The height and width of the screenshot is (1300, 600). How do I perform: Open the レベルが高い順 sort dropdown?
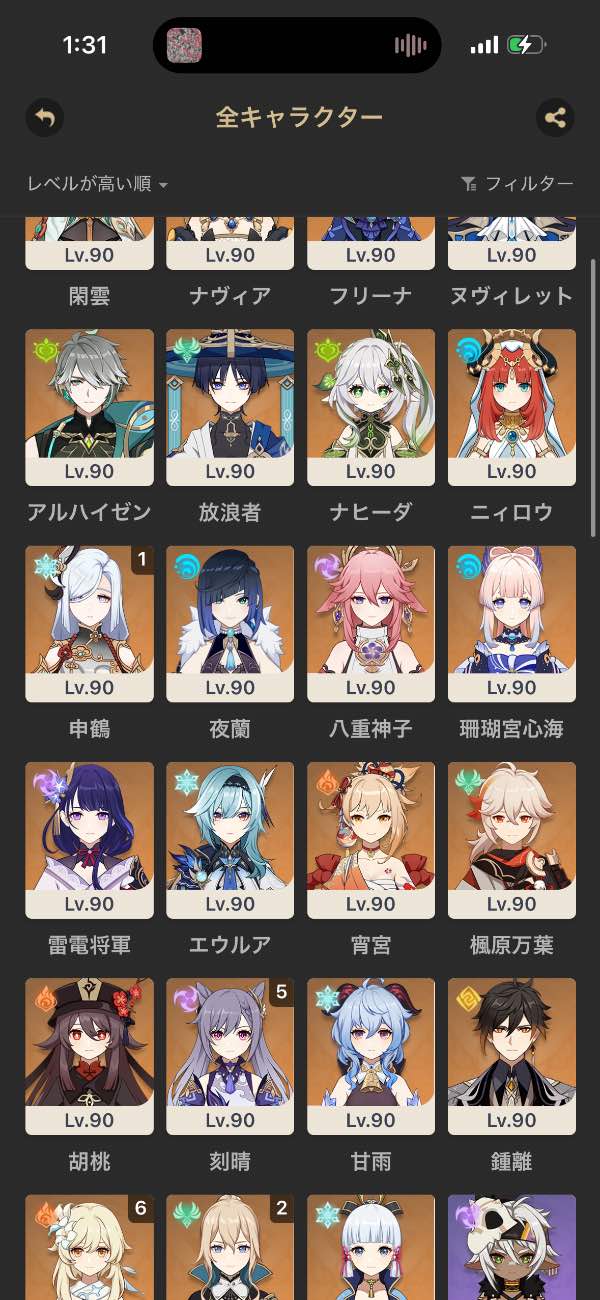point(97,184)
